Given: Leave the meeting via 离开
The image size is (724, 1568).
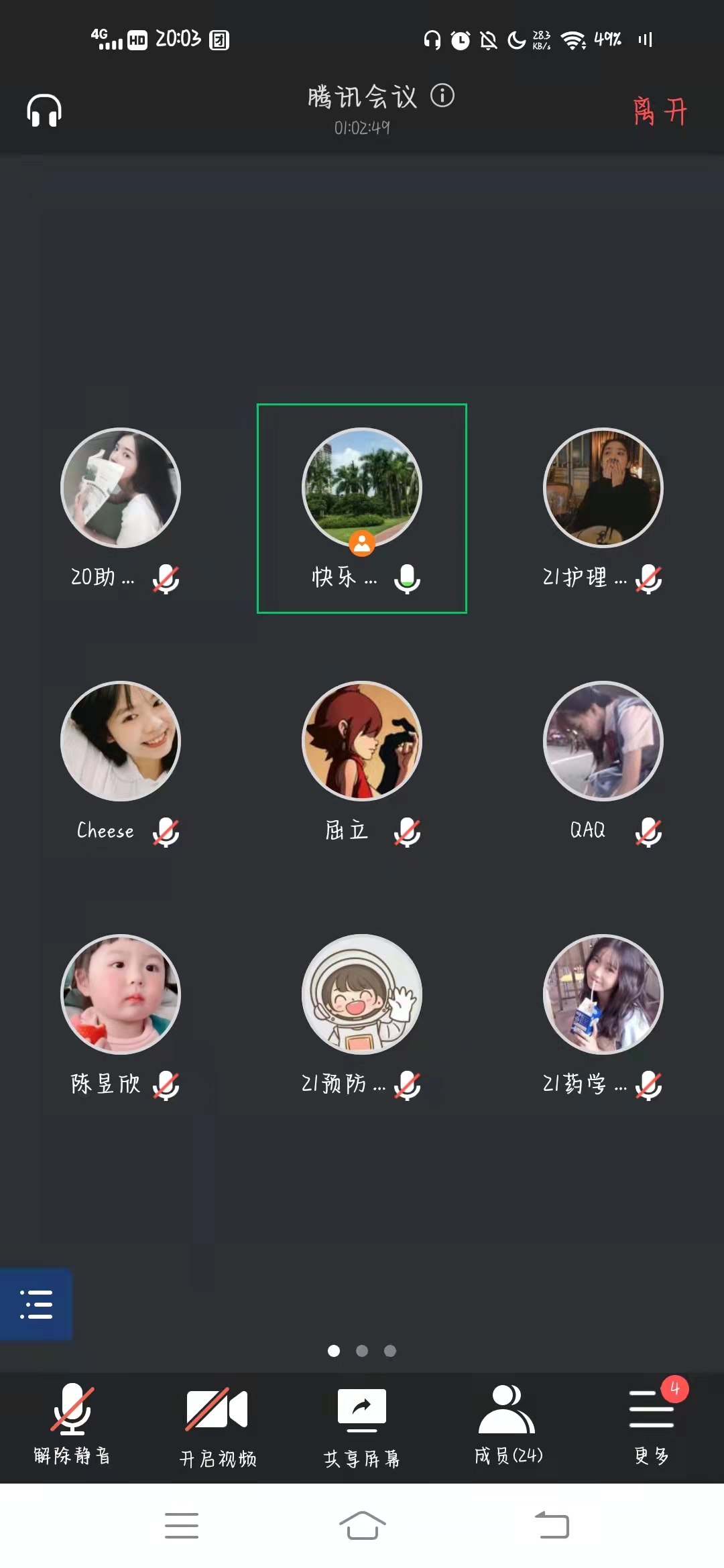Looking at the screenshot, I should tap(660, 111).
